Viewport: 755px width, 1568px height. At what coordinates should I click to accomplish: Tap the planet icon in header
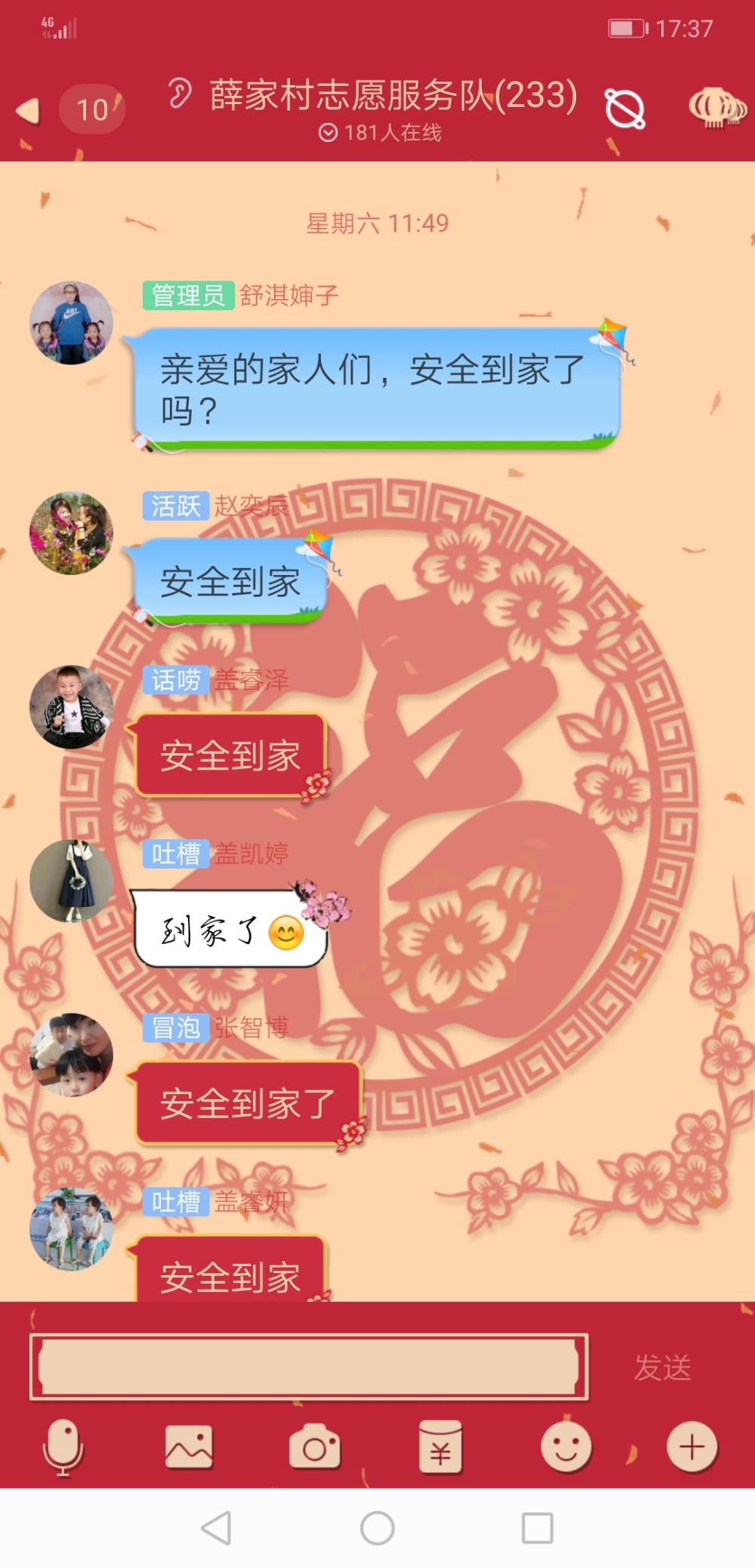tap(625, 109)
